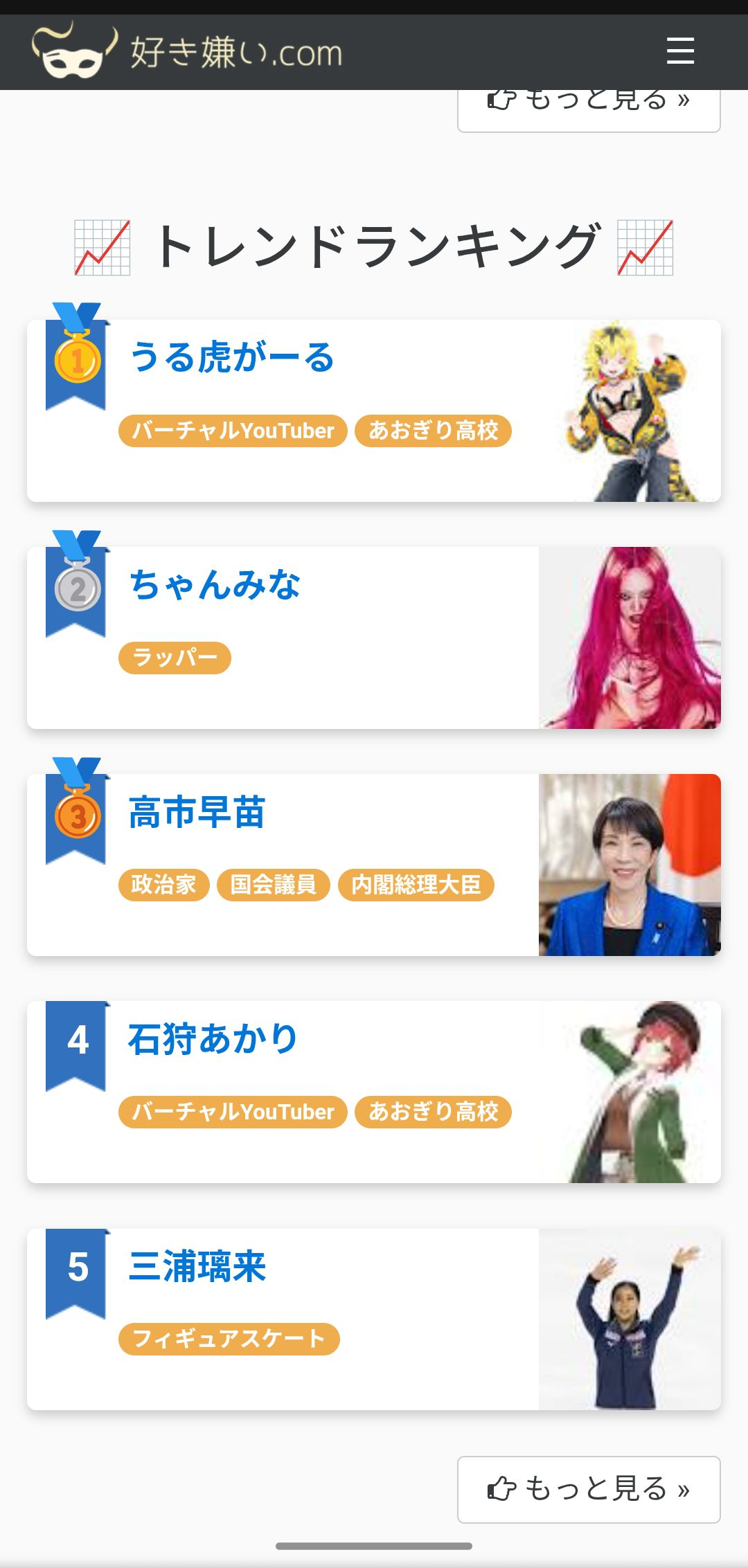Screen dimensions: 748x1568
Task: Select バーチャルYouTuber tag under うる虎がーる
Action: 233,431
